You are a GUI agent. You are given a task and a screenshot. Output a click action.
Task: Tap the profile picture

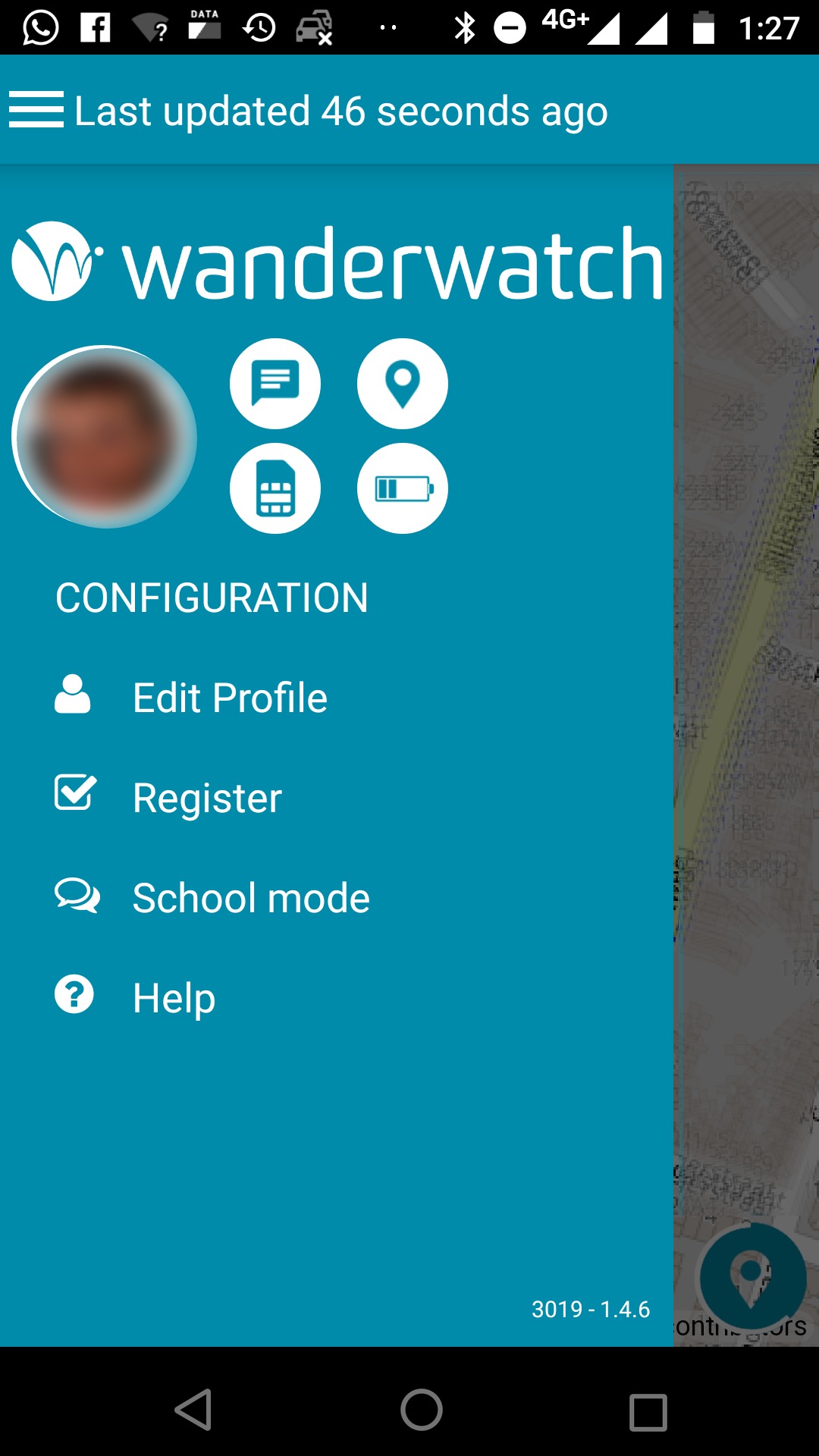105,437
